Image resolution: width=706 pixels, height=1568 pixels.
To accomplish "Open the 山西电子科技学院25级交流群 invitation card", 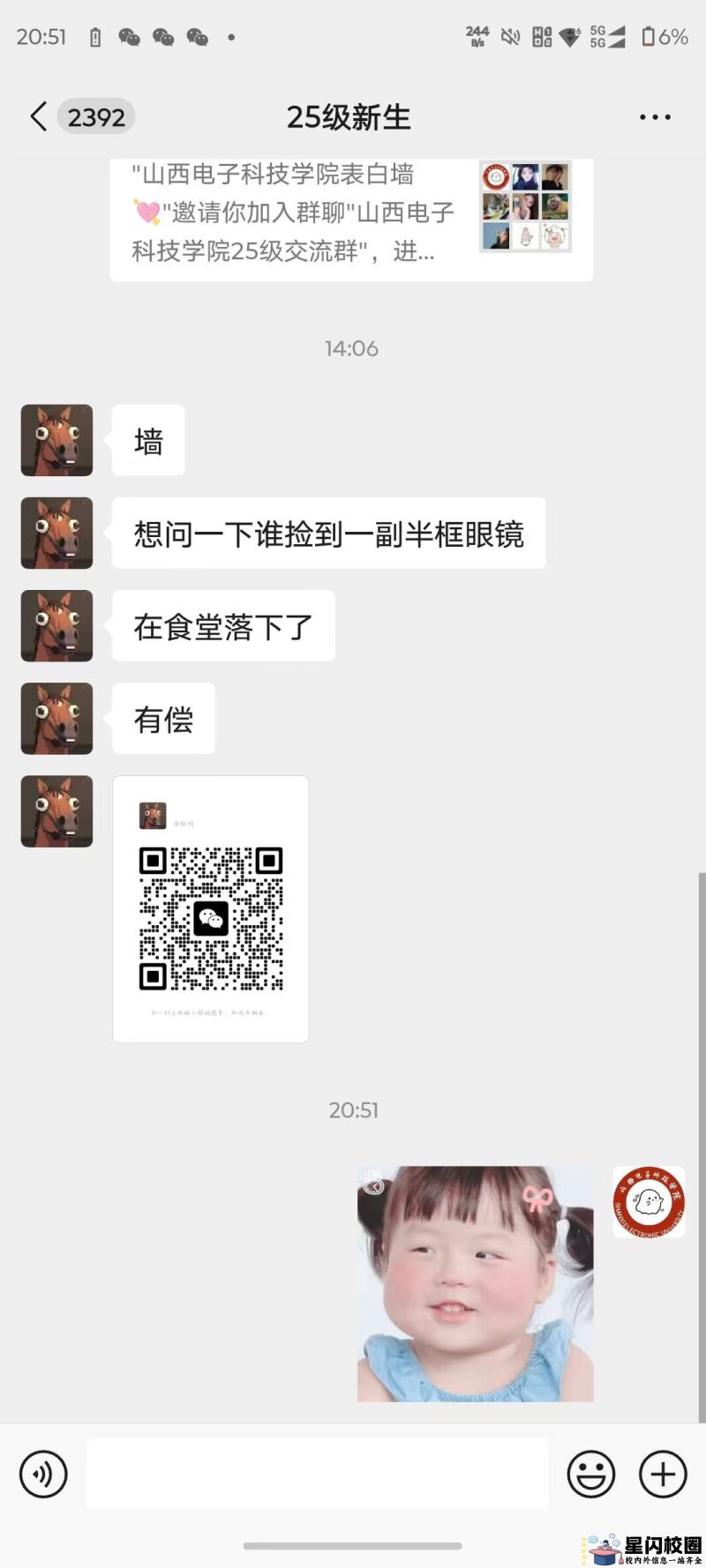I will 351,216.
